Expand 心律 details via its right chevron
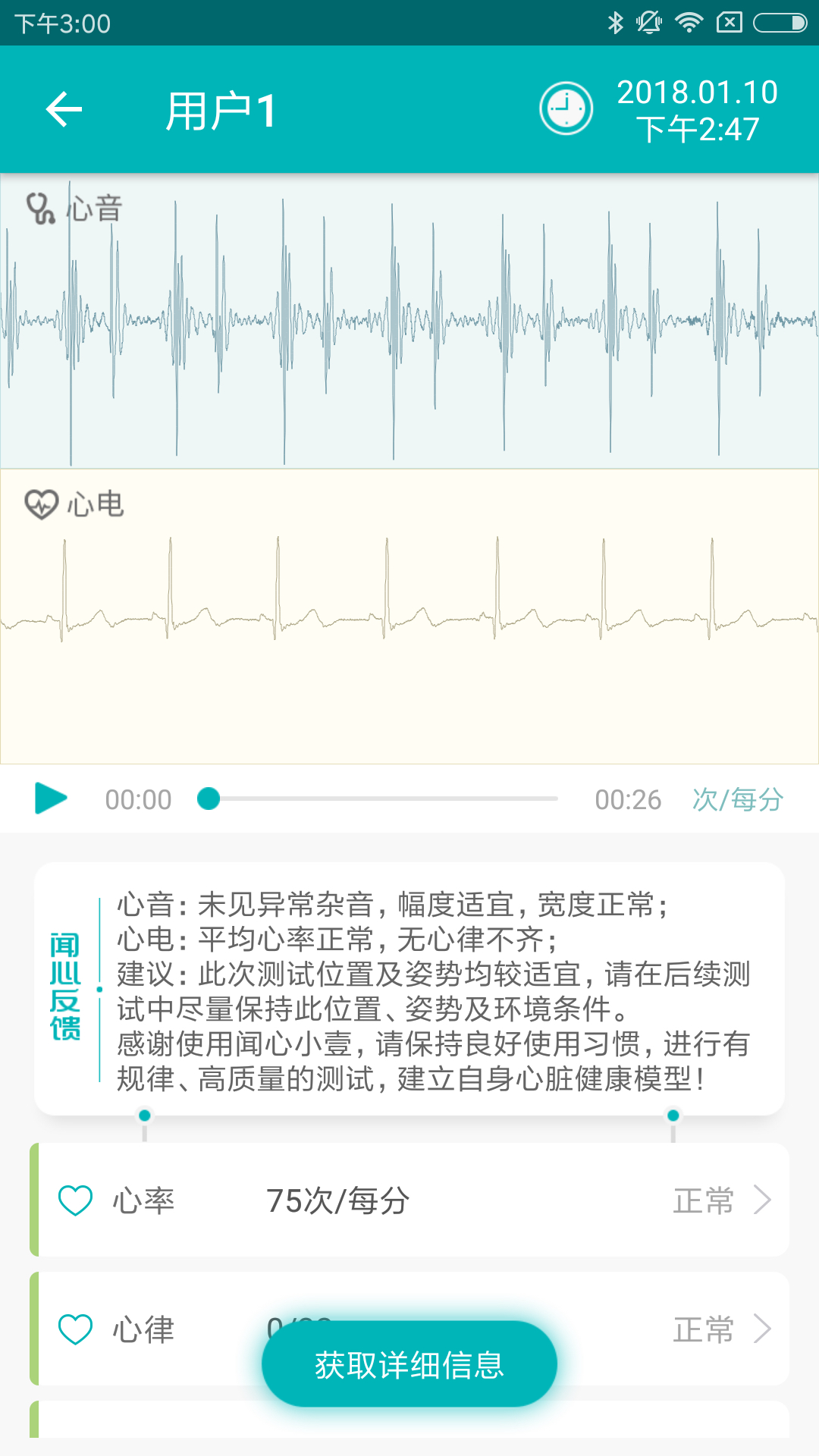The height and width of the screenshot is (1456, 819). (x=766, y=1329)
